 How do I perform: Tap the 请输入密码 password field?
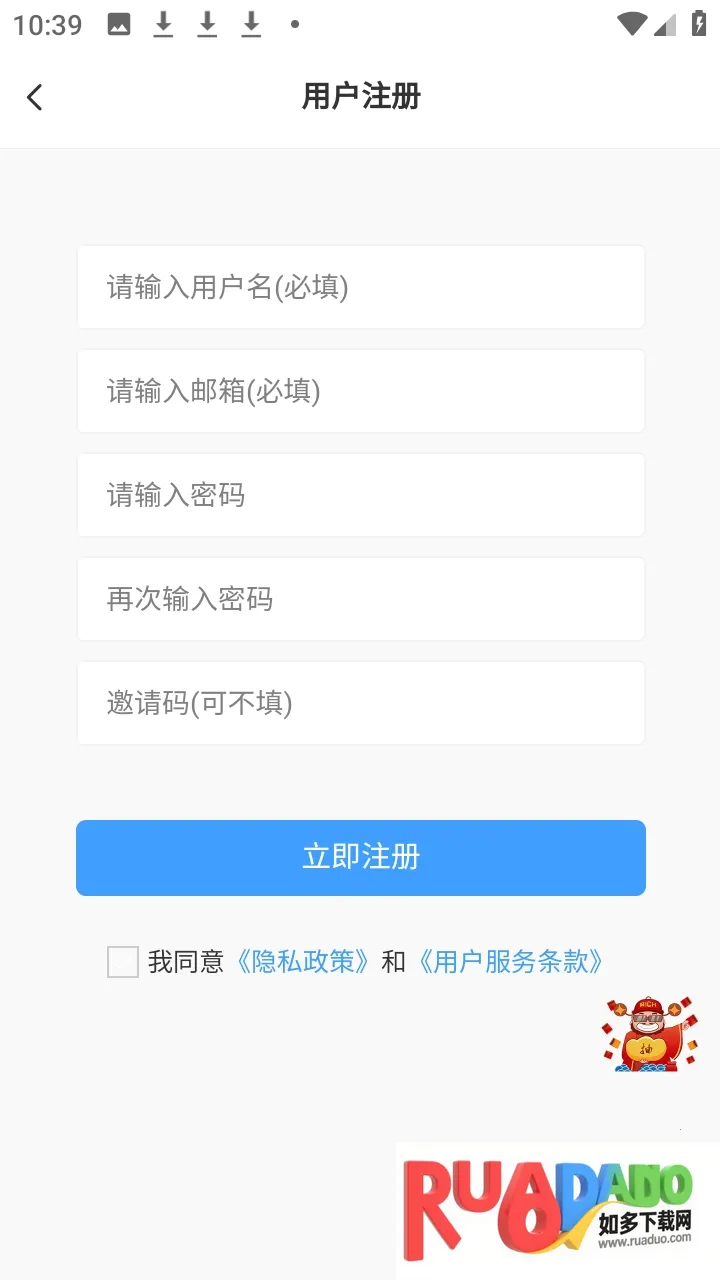click(360, 495)
